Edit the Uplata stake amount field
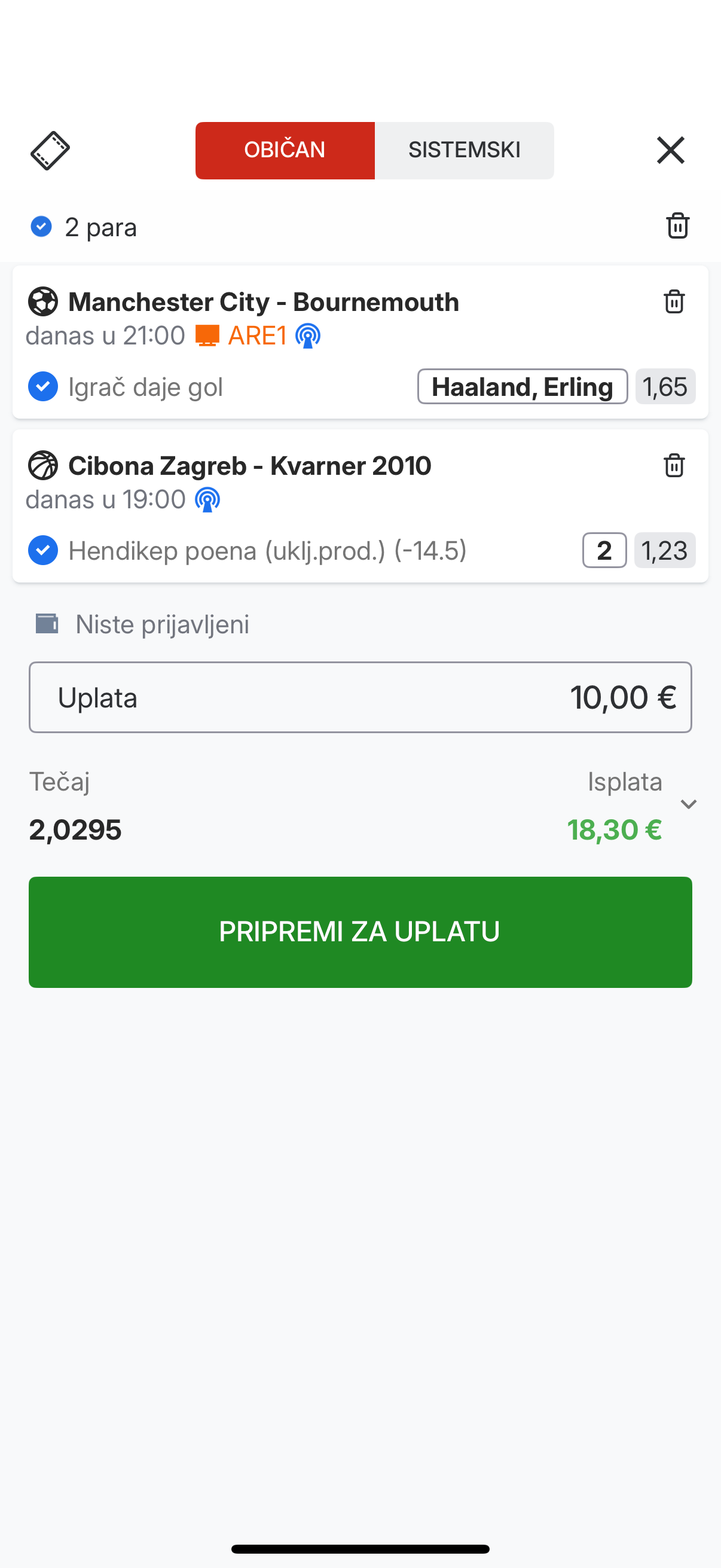721x1568 pixels. pos(360,697)
